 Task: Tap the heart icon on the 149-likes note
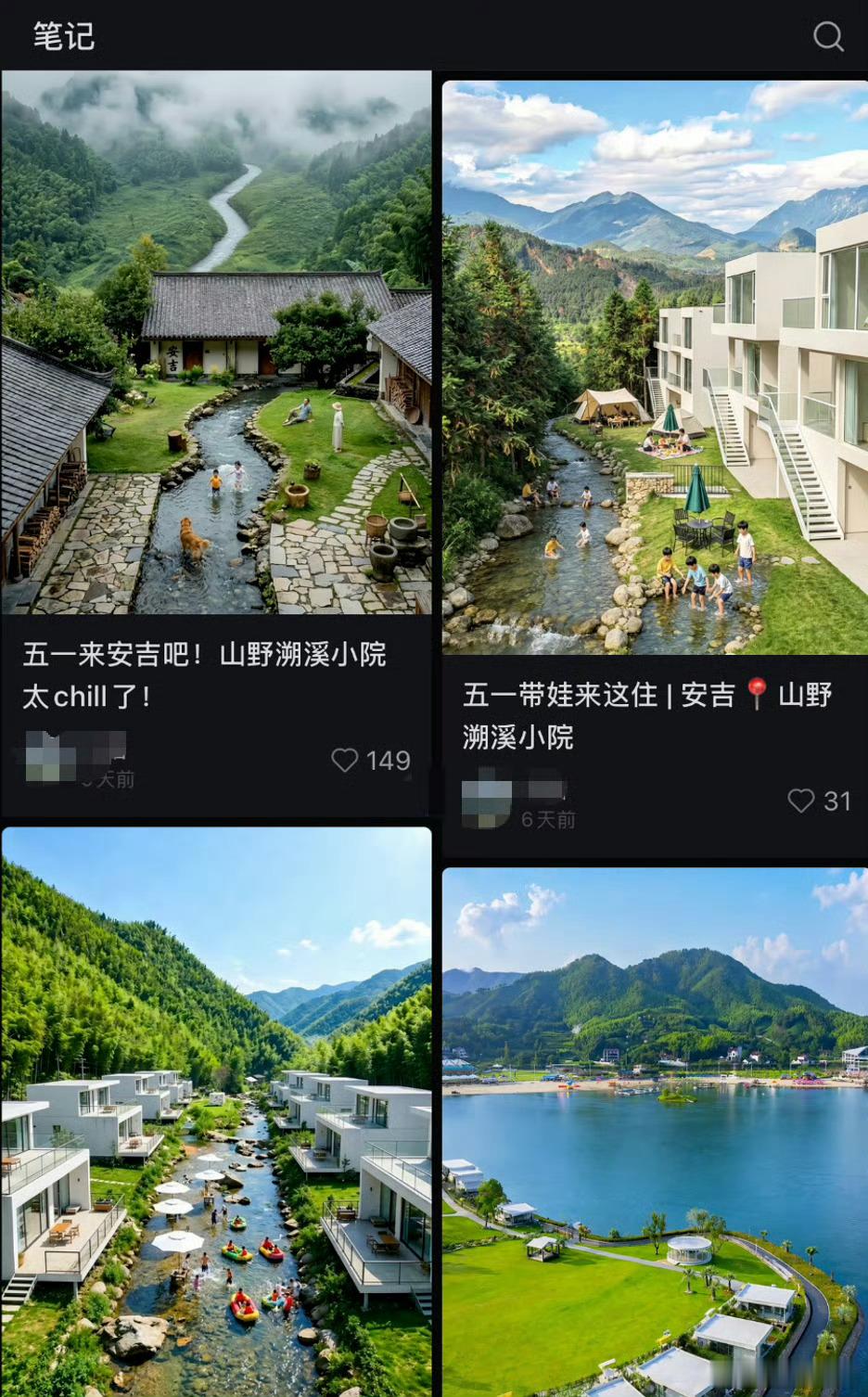click(x=347, y=760)
